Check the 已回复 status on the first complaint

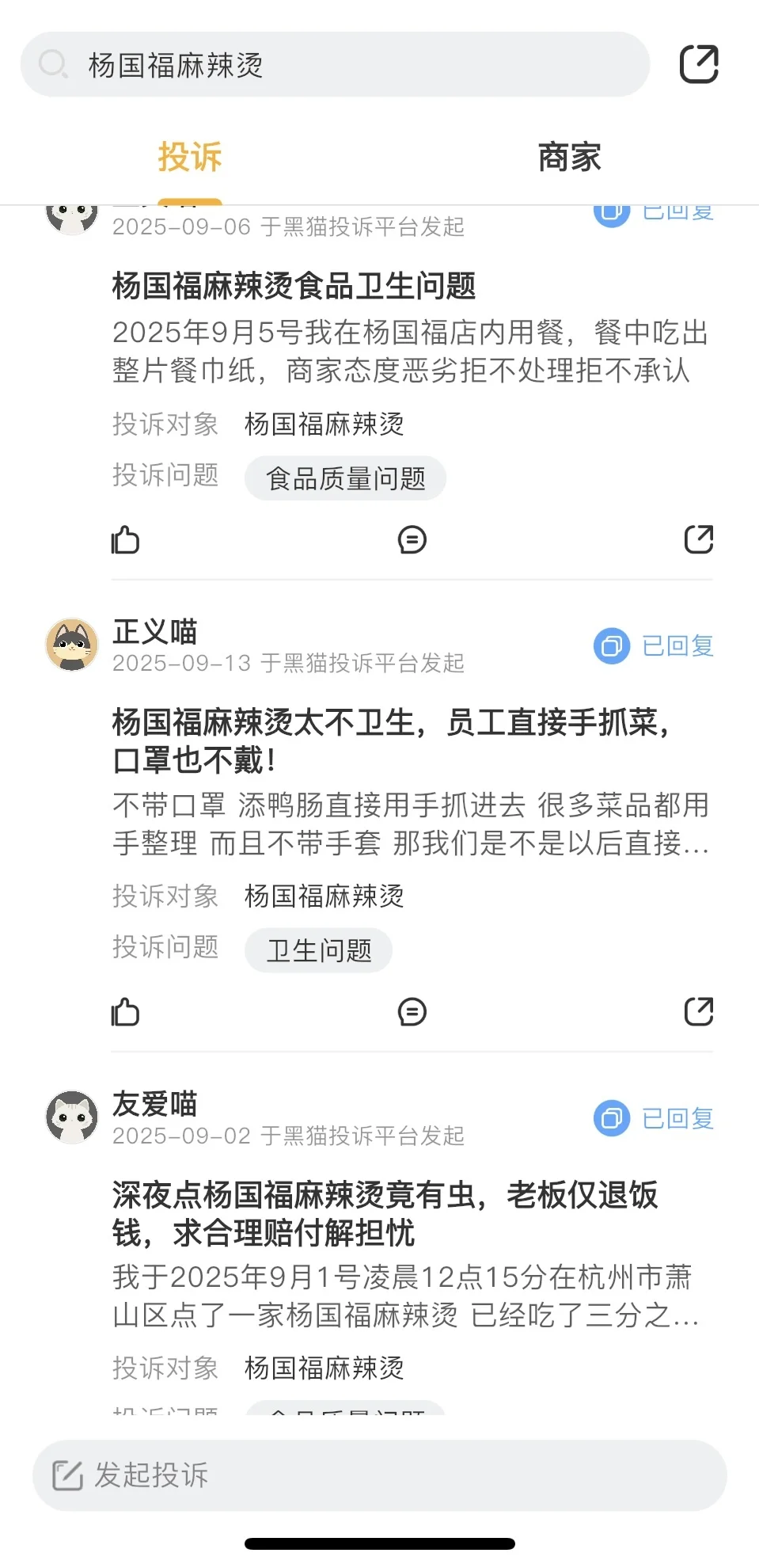click(653, 211)
